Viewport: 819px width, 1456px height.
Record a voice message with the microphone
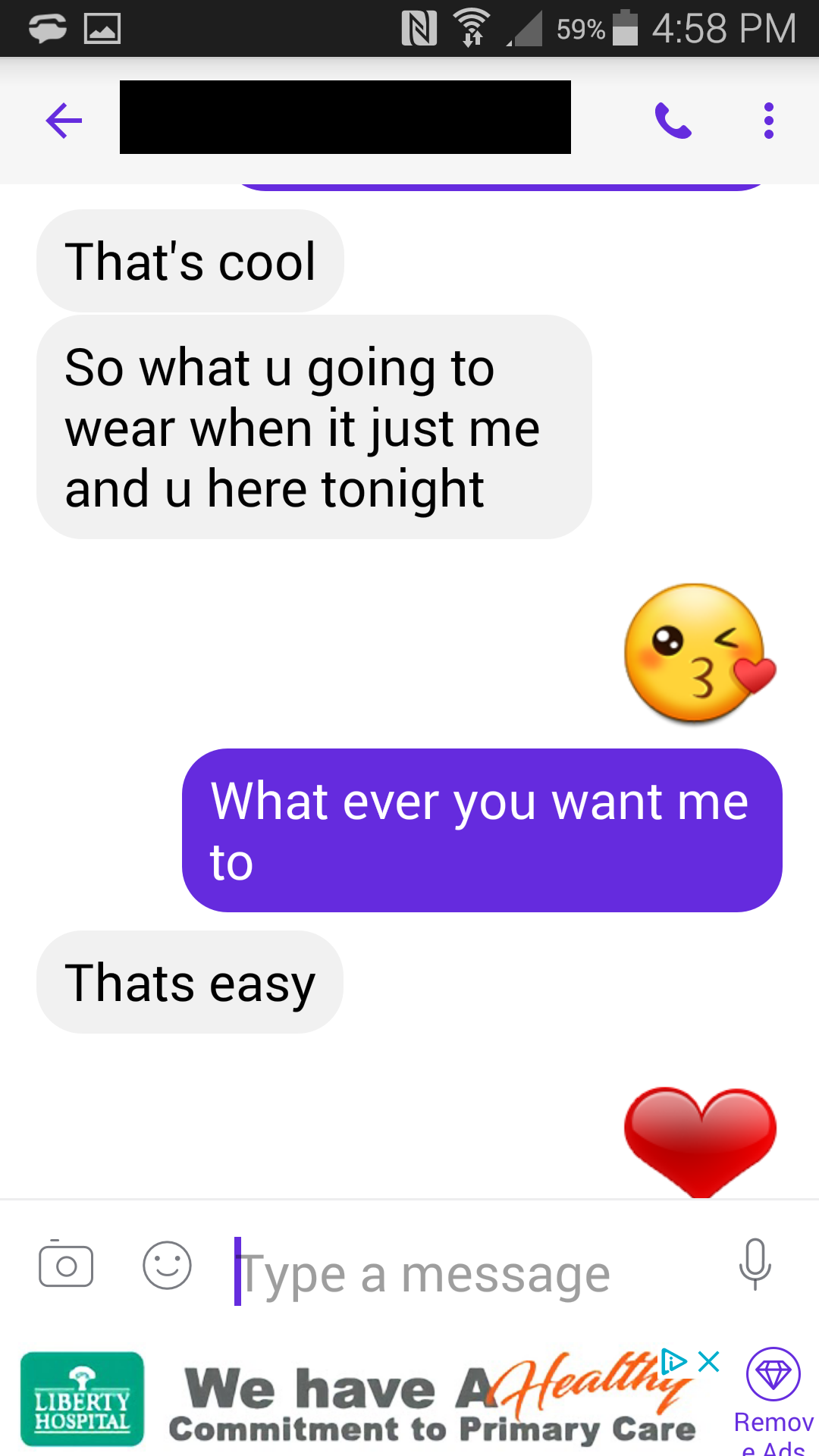tap(755, 1265)
